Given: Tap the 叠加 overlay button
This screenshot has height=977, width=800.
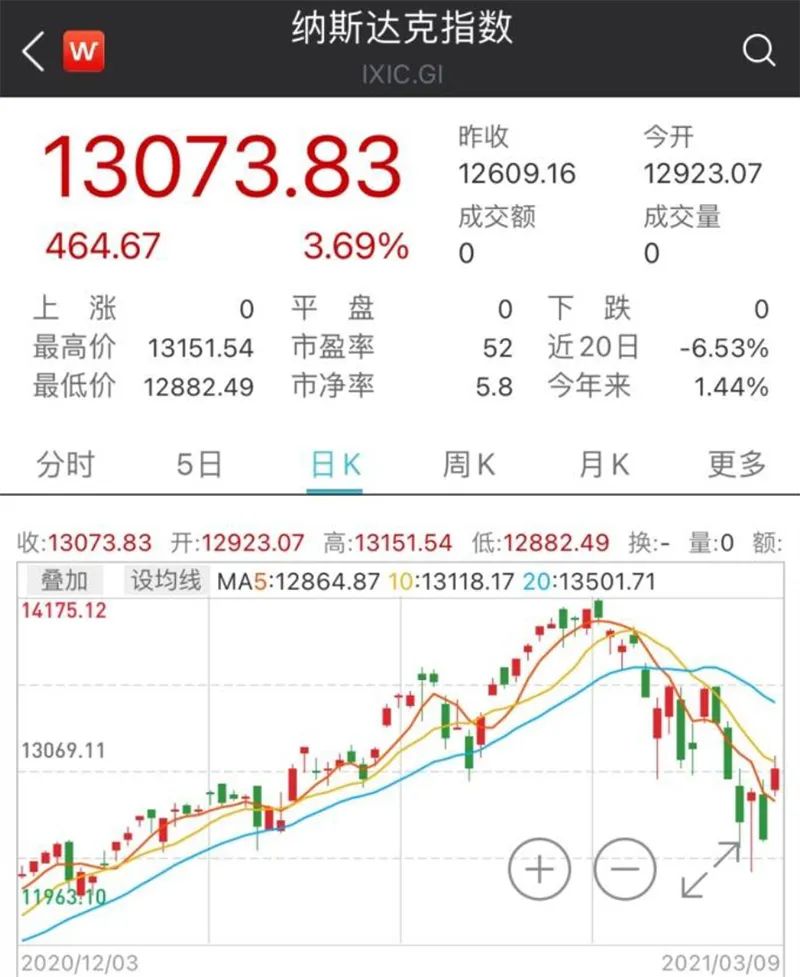Looking at the screenshot, I should [64, 580].
